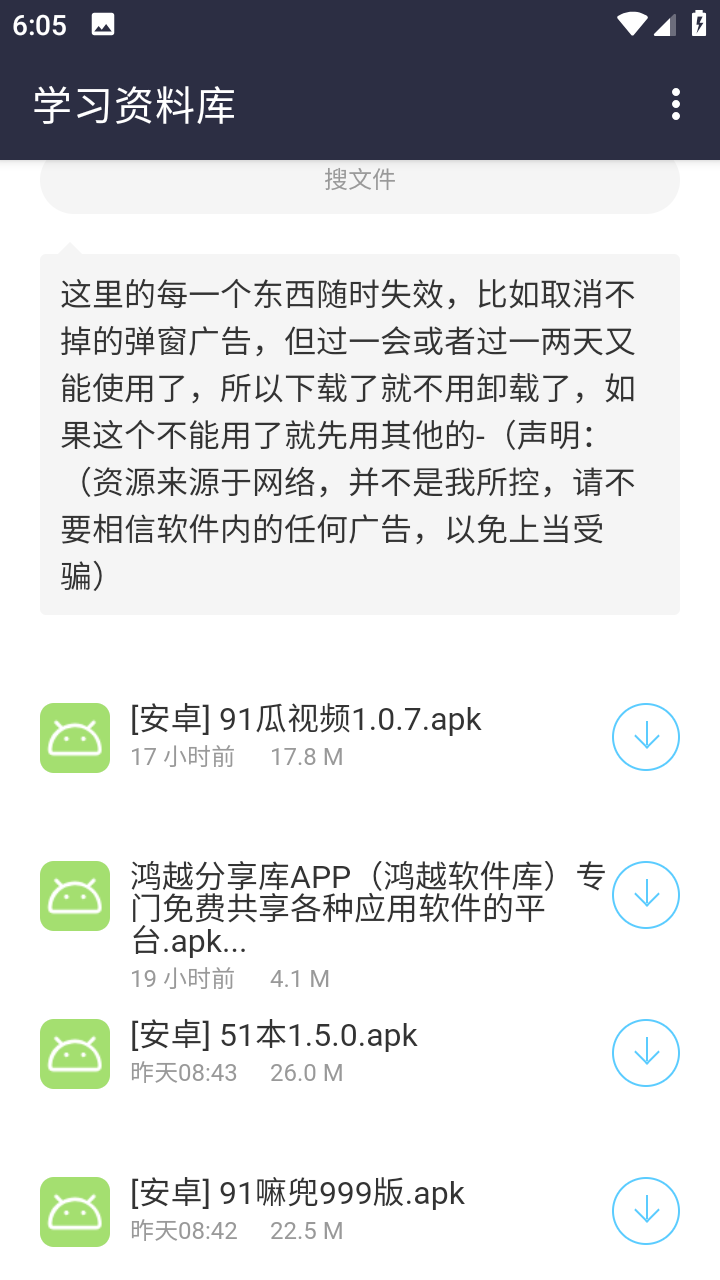Tap the download icon beside 51本1.5.0.apk
The image size is (720, 1280).
coord(645,1053)
